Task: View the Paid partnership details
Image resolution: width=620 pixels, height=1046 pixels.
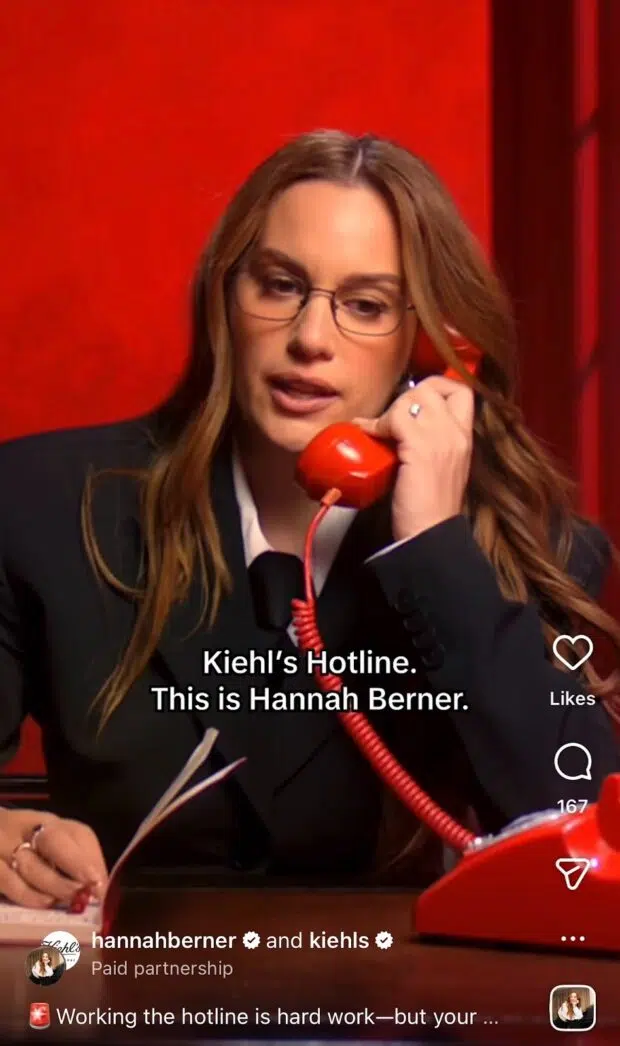Action: point(162,968)
